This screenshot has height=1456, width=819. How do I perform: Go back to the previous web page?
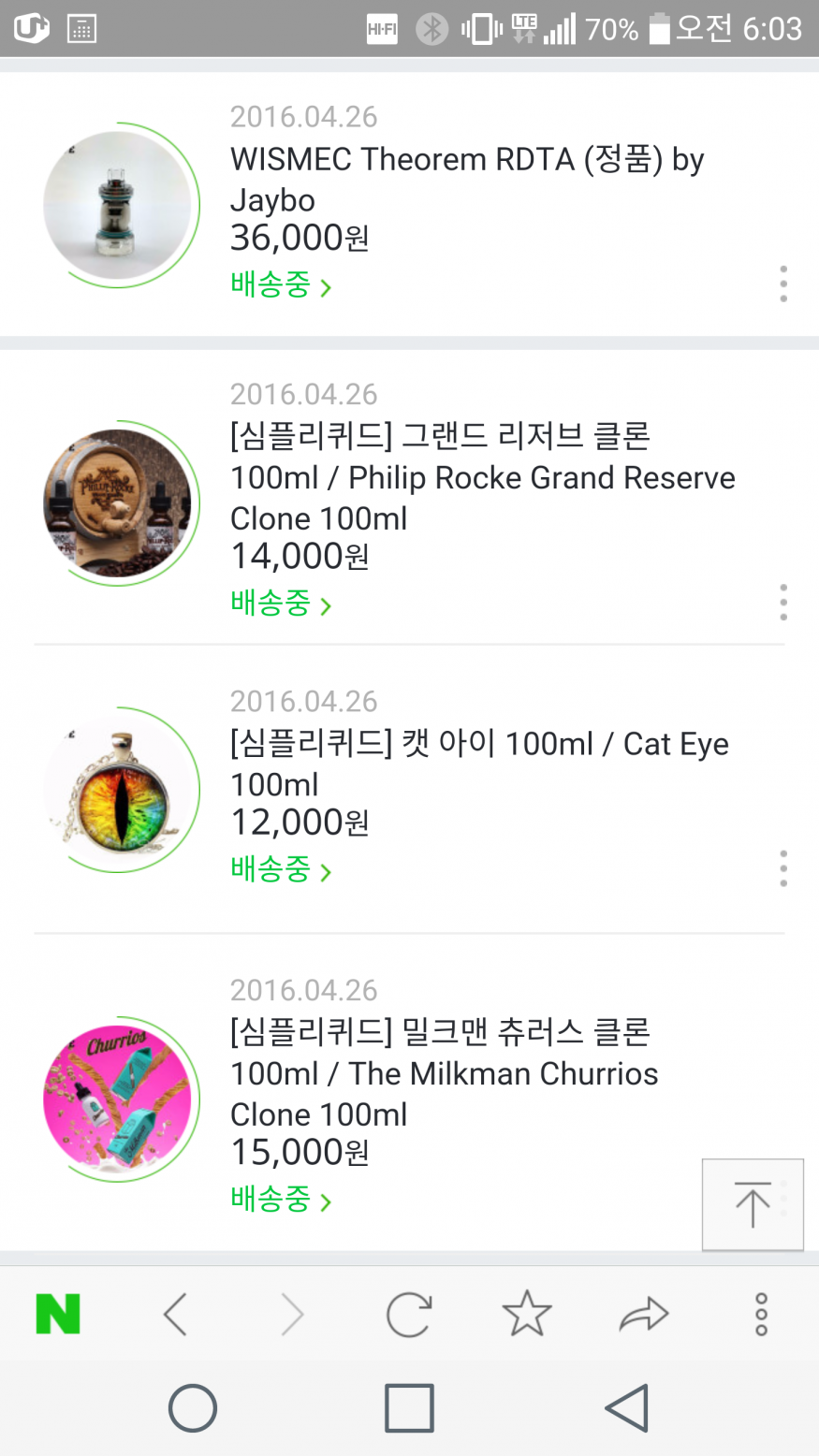coord(175,1315)
